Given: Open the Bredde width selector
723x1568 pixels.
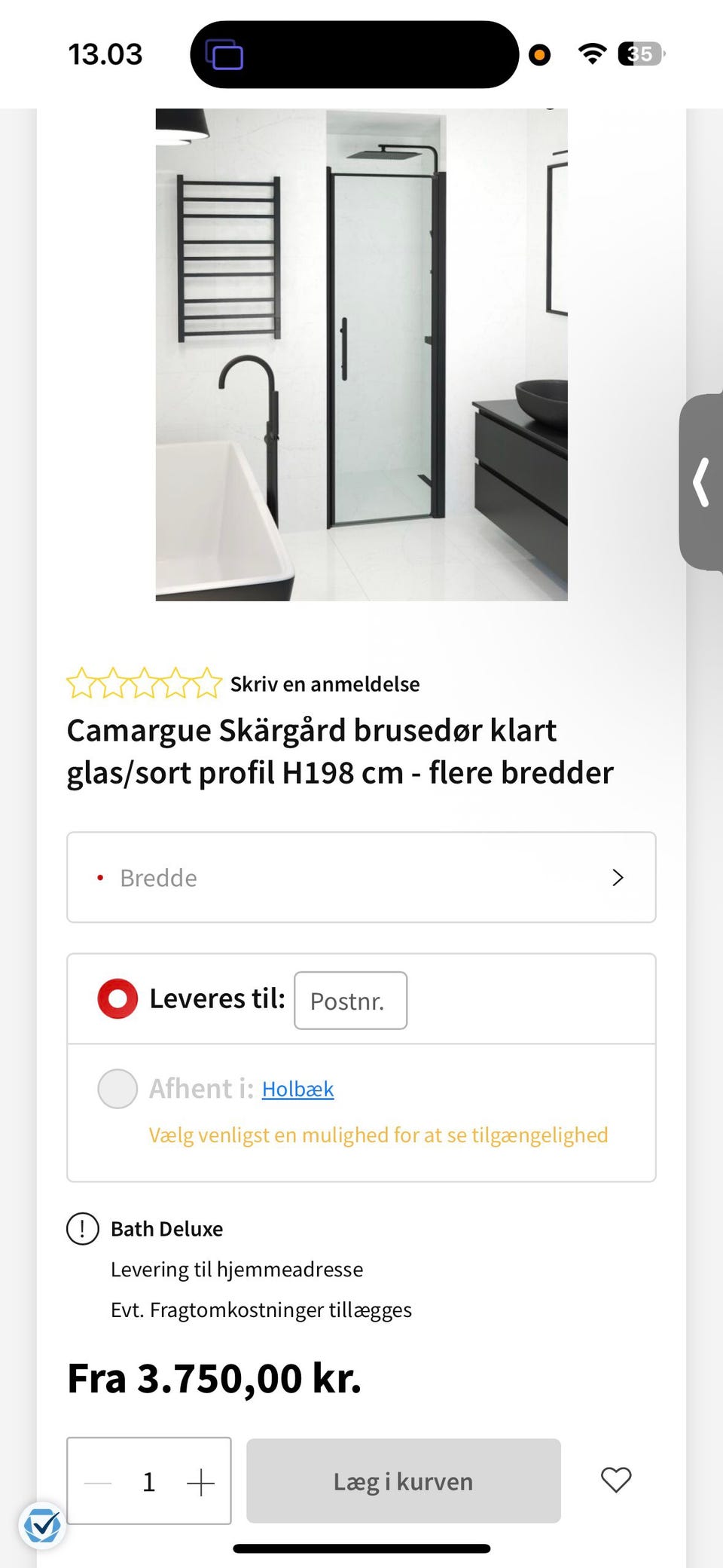Looking at the screenshot, I should coord(361,877).
